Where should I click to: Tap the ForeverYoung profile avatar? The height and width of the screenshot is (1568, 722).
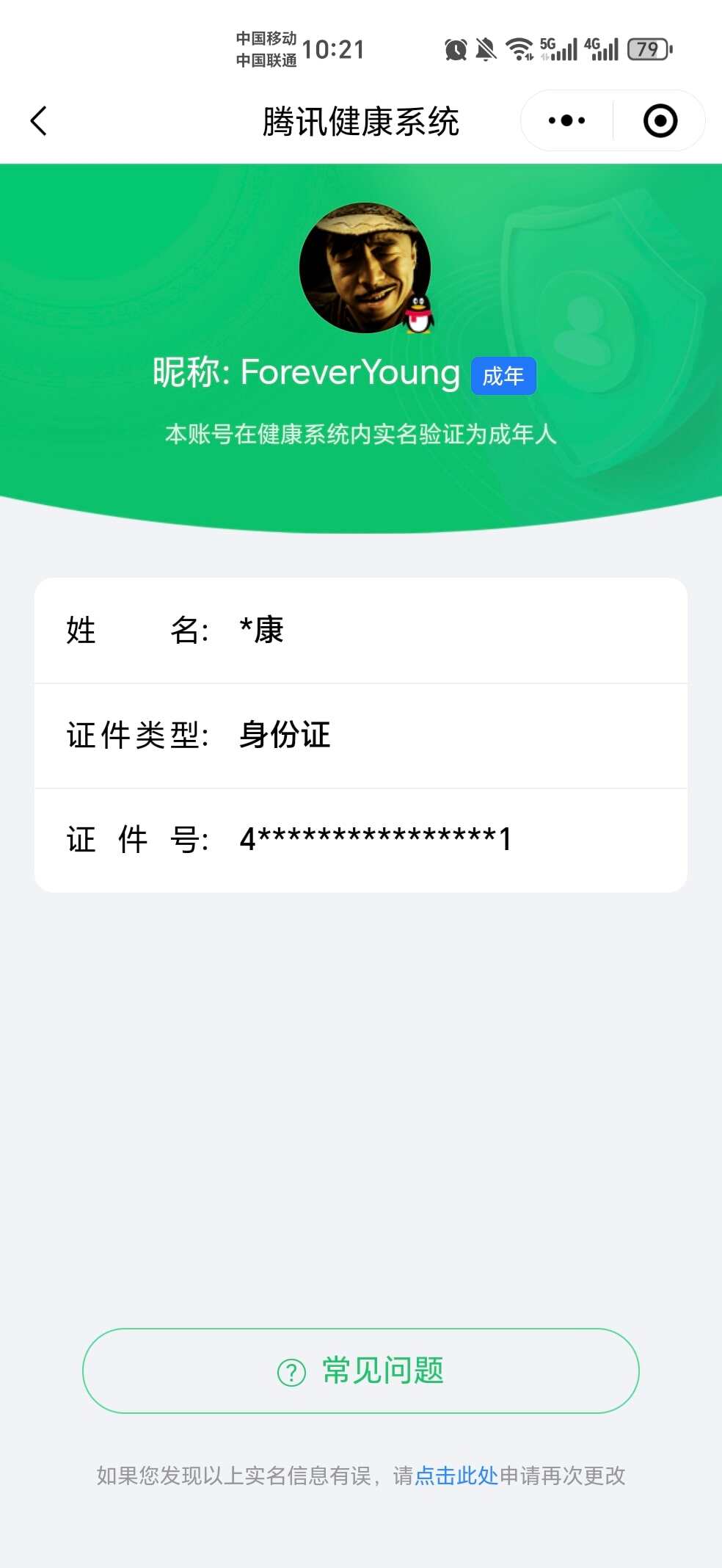click(365, 269)
